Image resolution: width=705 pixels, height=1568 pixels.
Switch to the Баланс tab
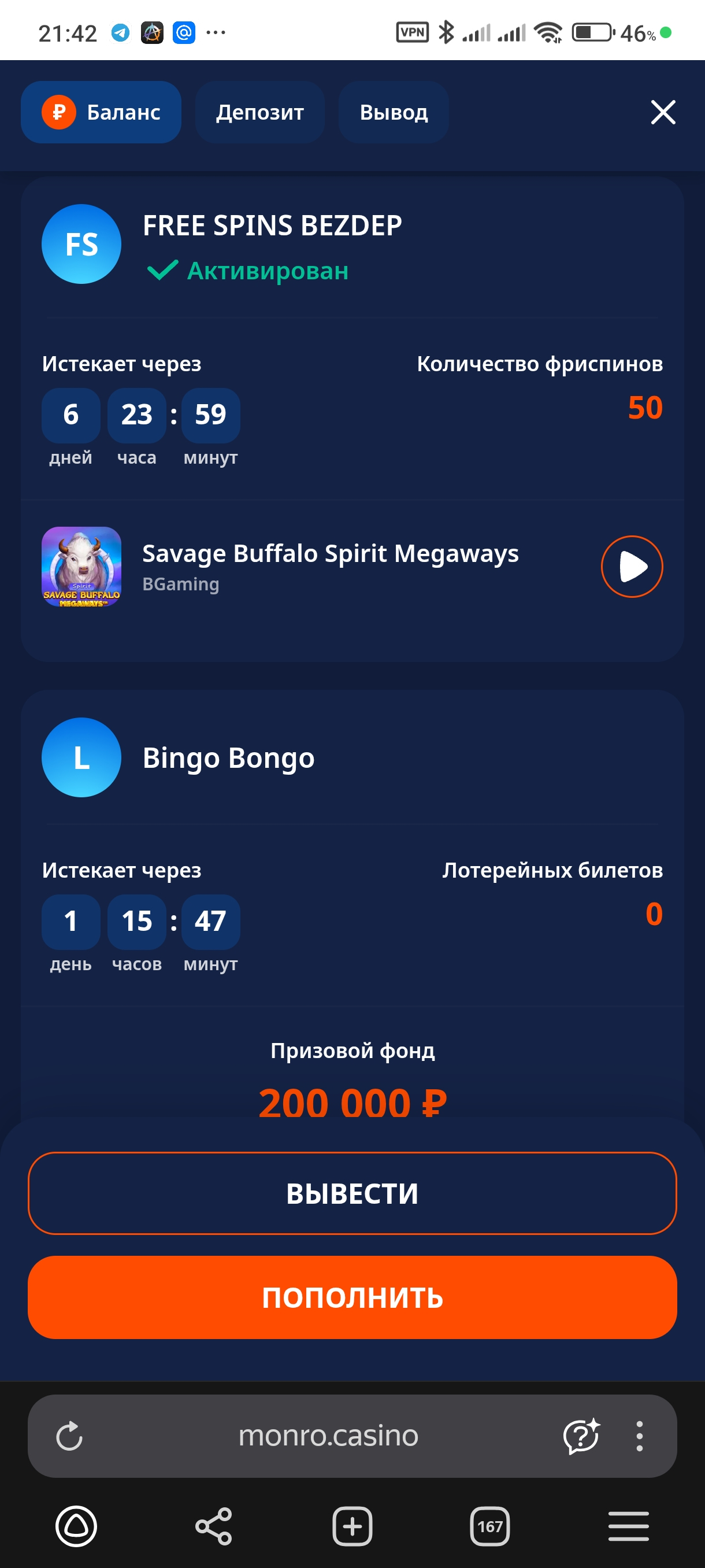click(101, 112)
